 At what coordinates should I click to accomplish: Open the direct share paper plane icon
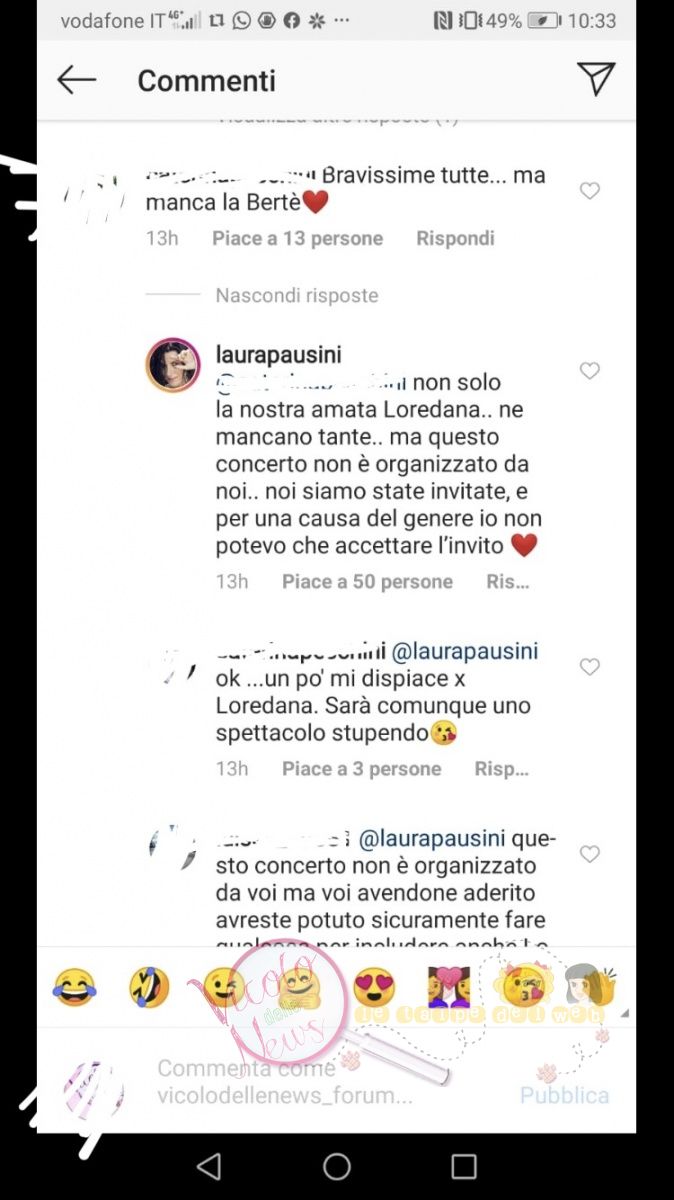click(596, 79)
